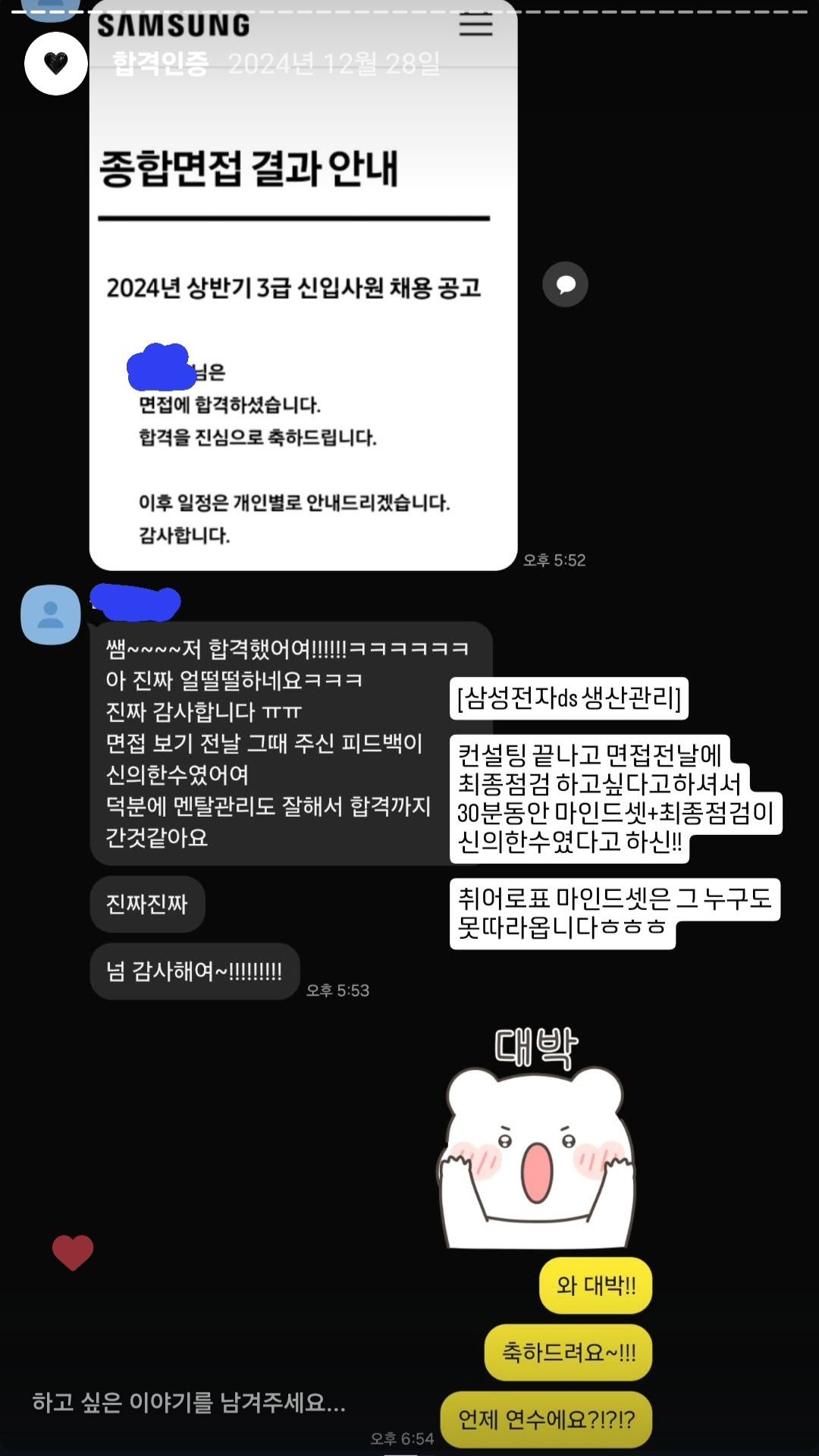
Task: Focus the 하고 싶은 이야기를 남겨주세요 message field
Action: (x=189, y=1403)
